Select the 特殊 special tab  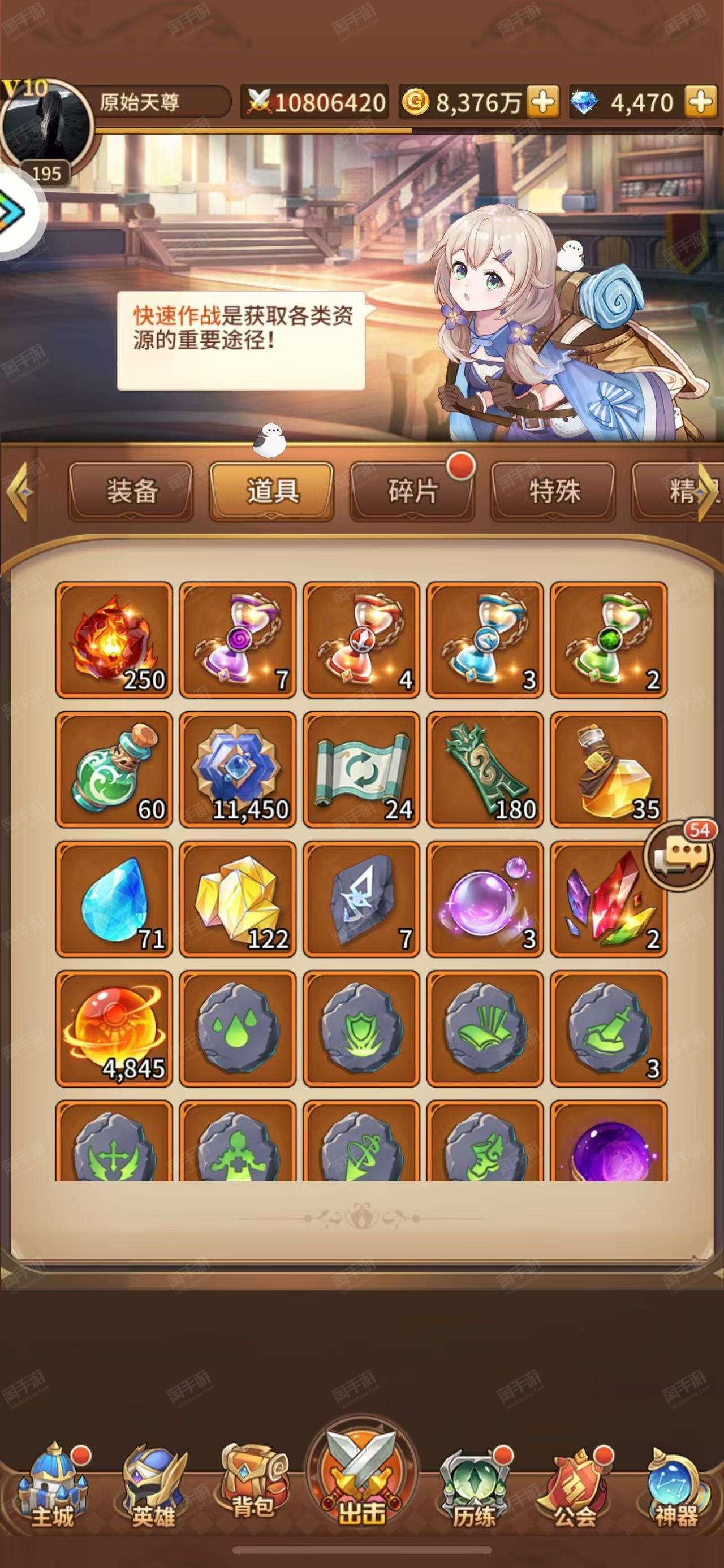point(553,491)
